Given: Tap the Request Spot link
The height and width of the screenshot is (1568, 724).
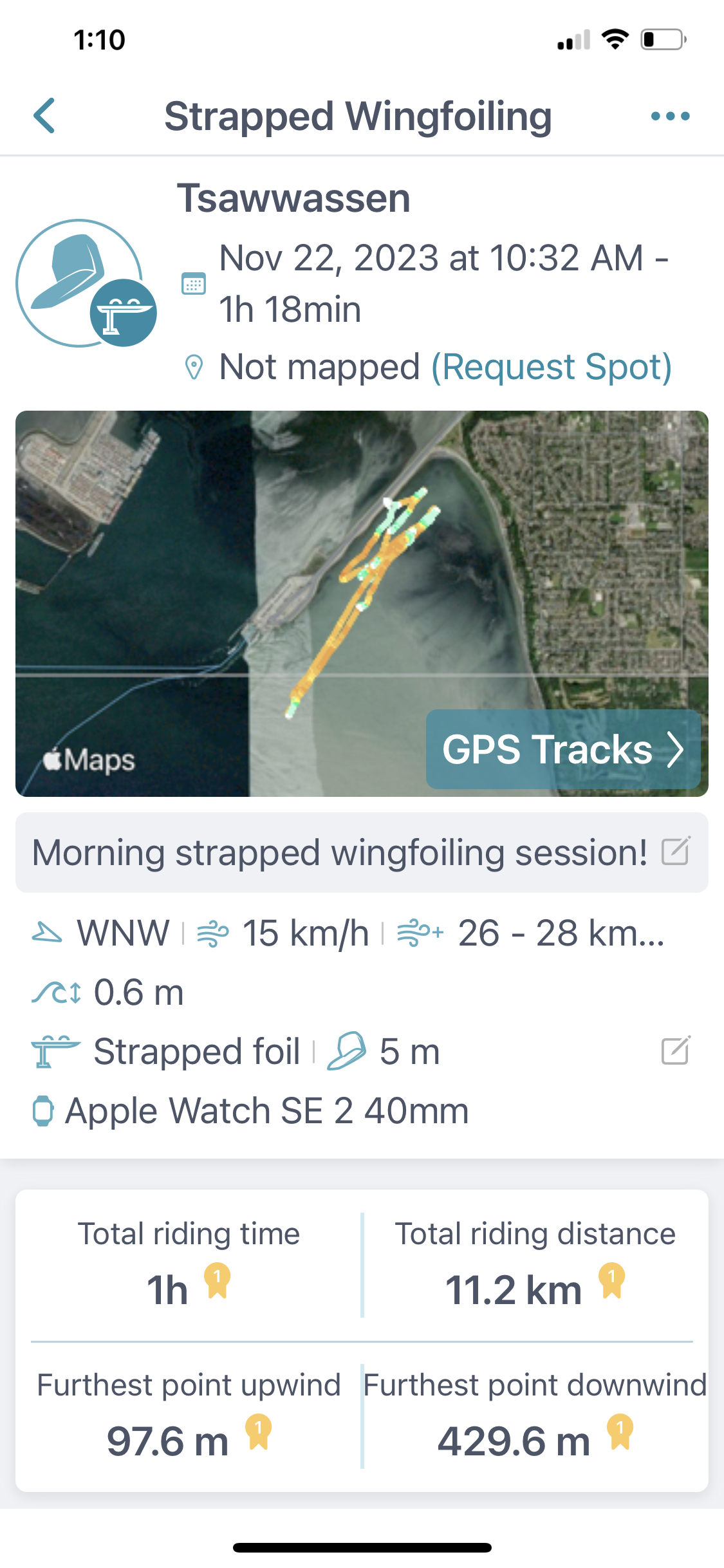Looking at the screenshot, I should (552, 367).
